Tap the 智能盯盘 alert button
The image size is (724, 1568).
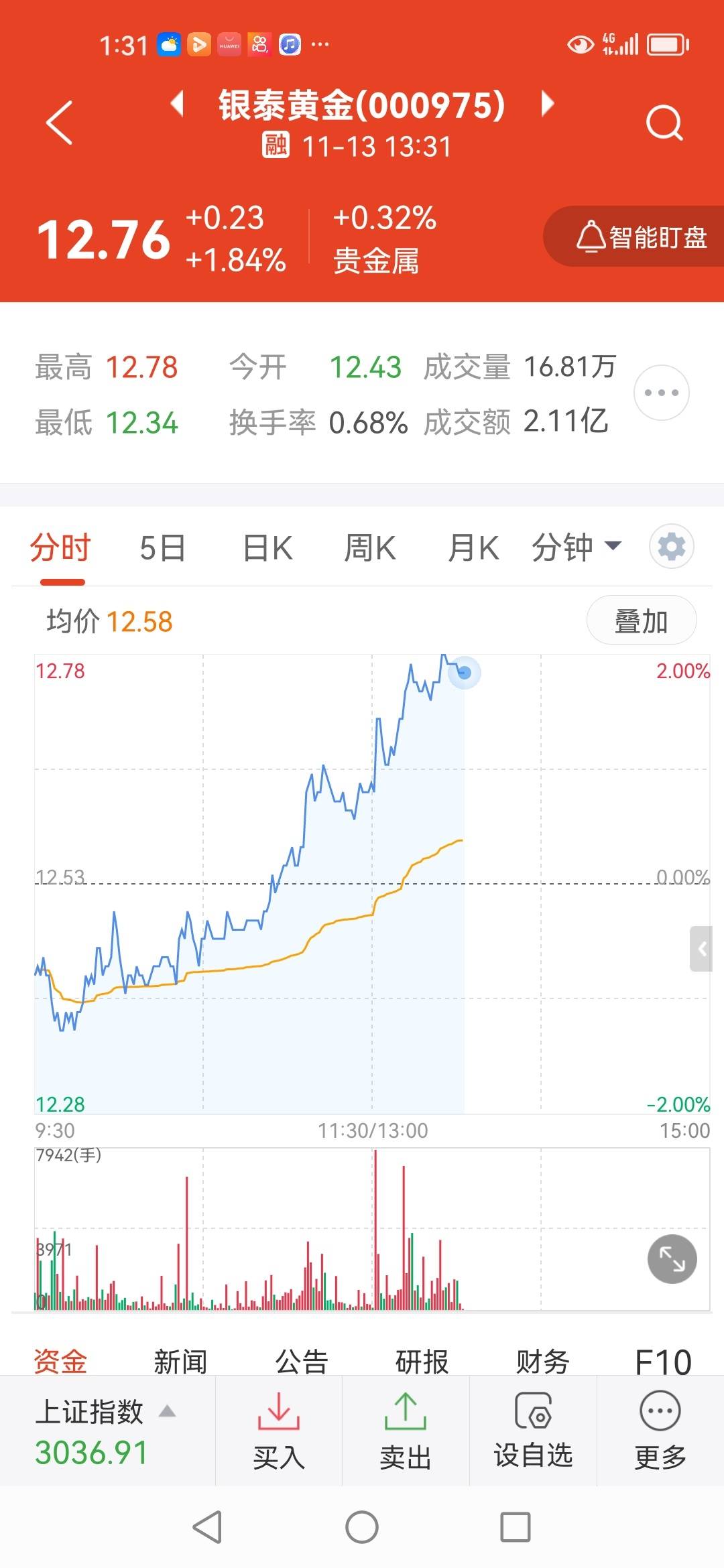click(633, 237)
